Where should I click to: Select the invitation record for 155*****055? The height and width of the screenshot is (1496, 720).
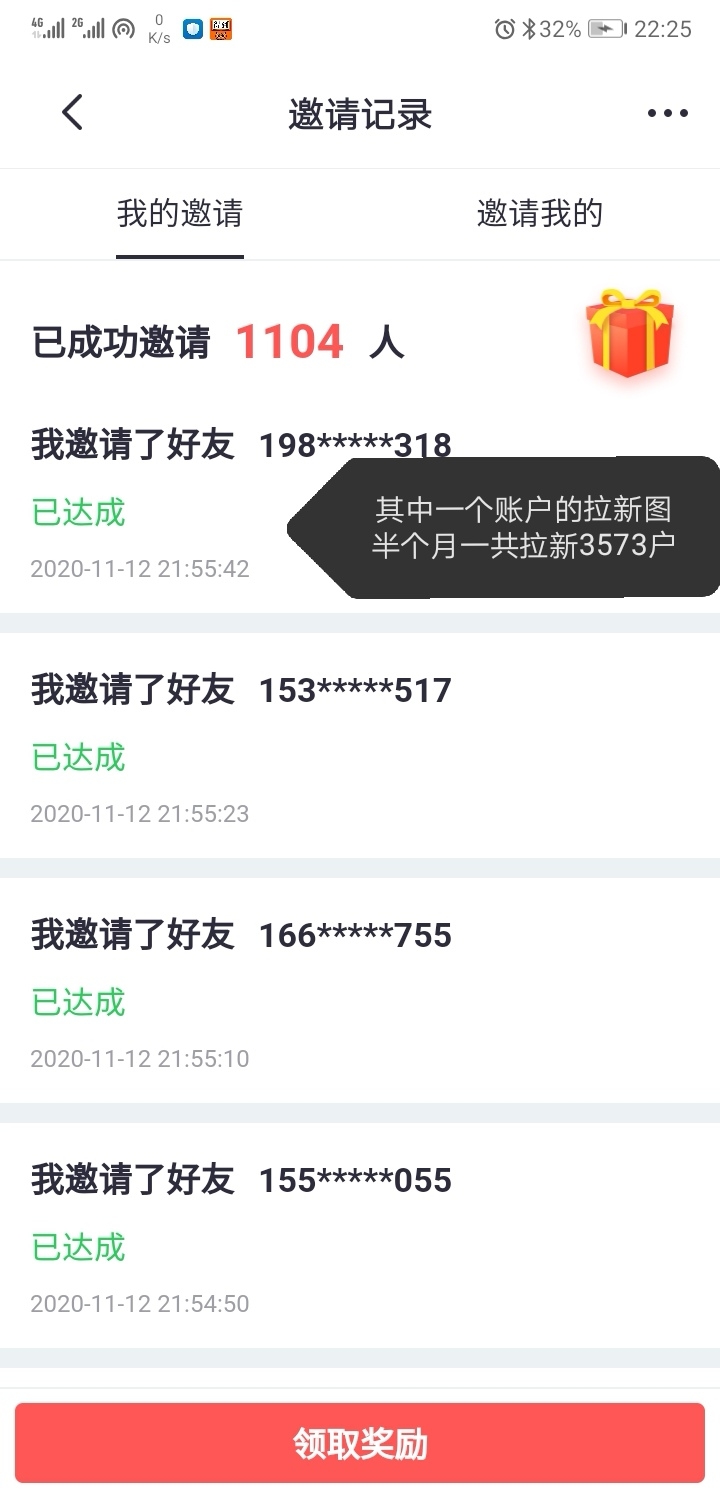click(x=240, y=1180)
